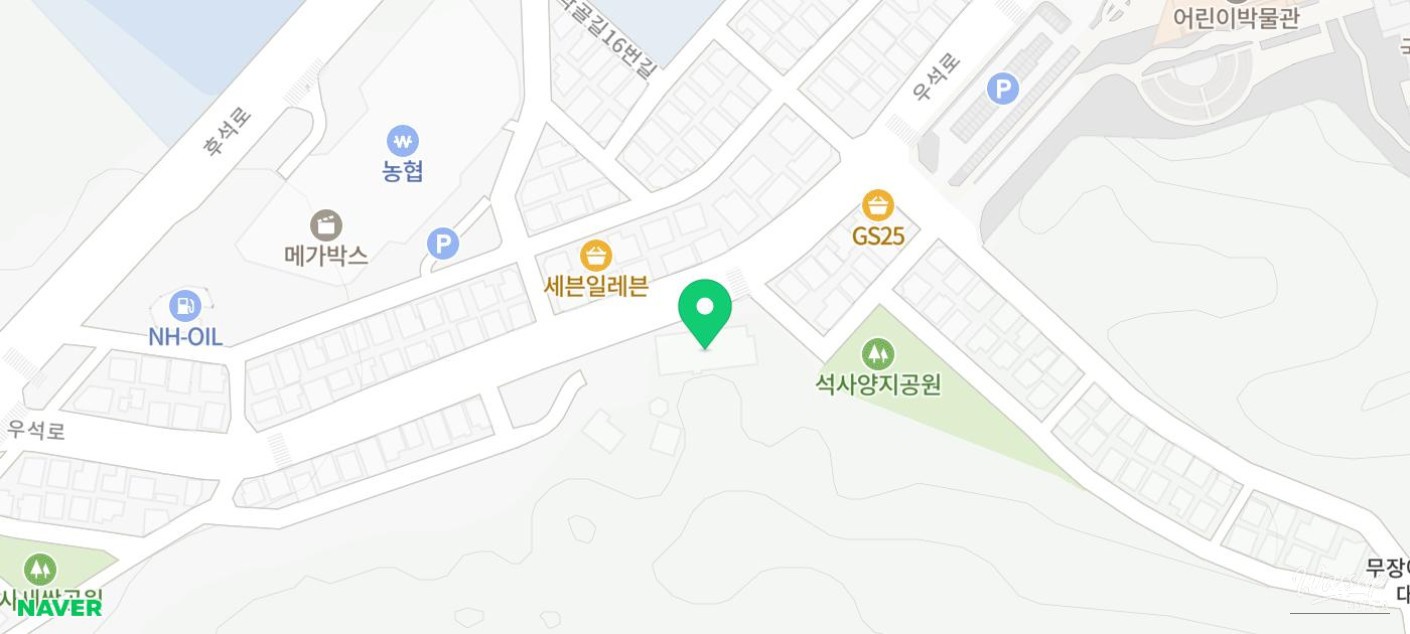Open the 석사양지공원 park marker
This screenshot has width=1410, height=634.
point(878,354)
